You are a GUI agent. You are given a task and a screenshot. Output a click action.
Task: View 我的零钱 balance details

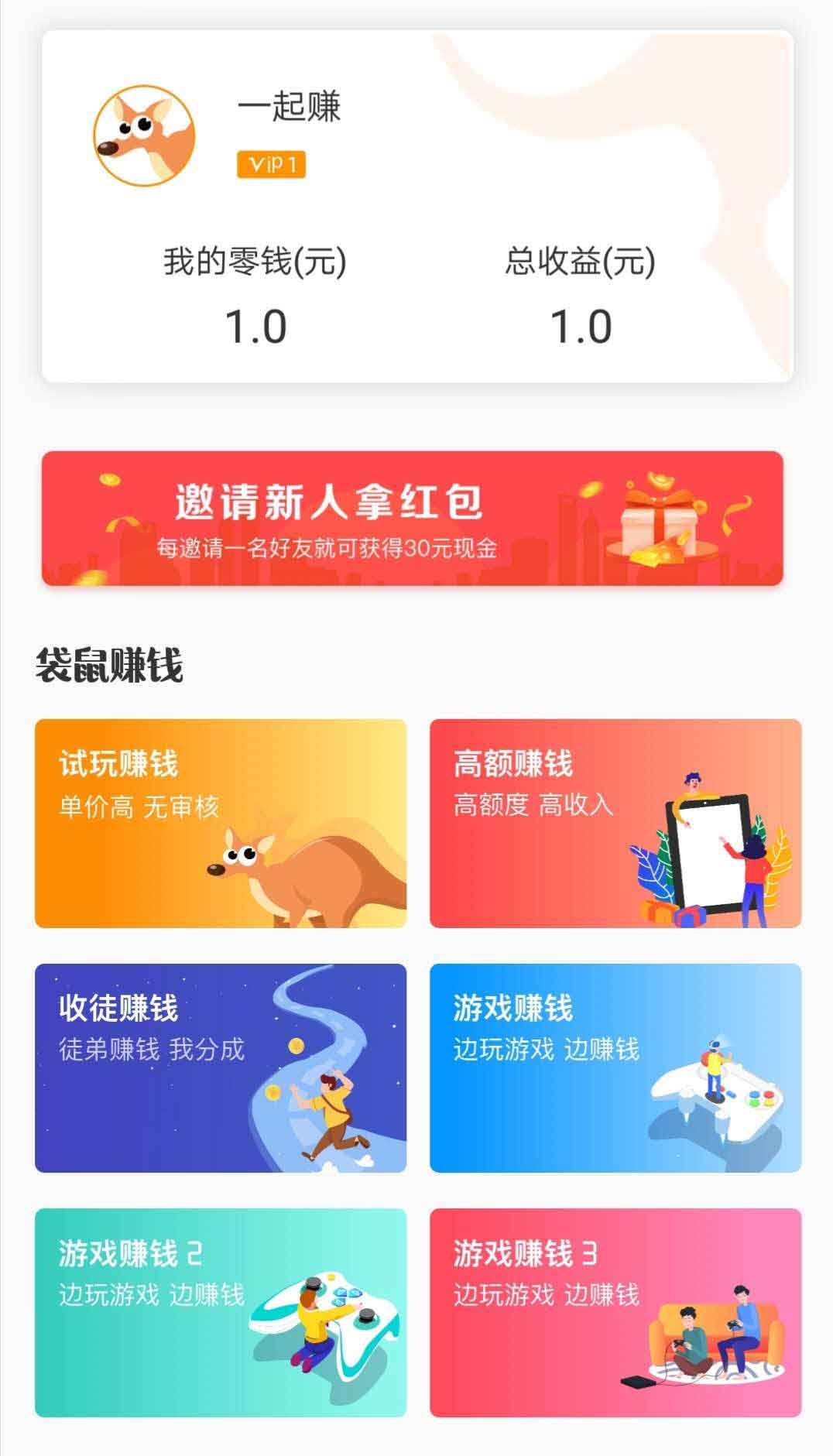255,296
